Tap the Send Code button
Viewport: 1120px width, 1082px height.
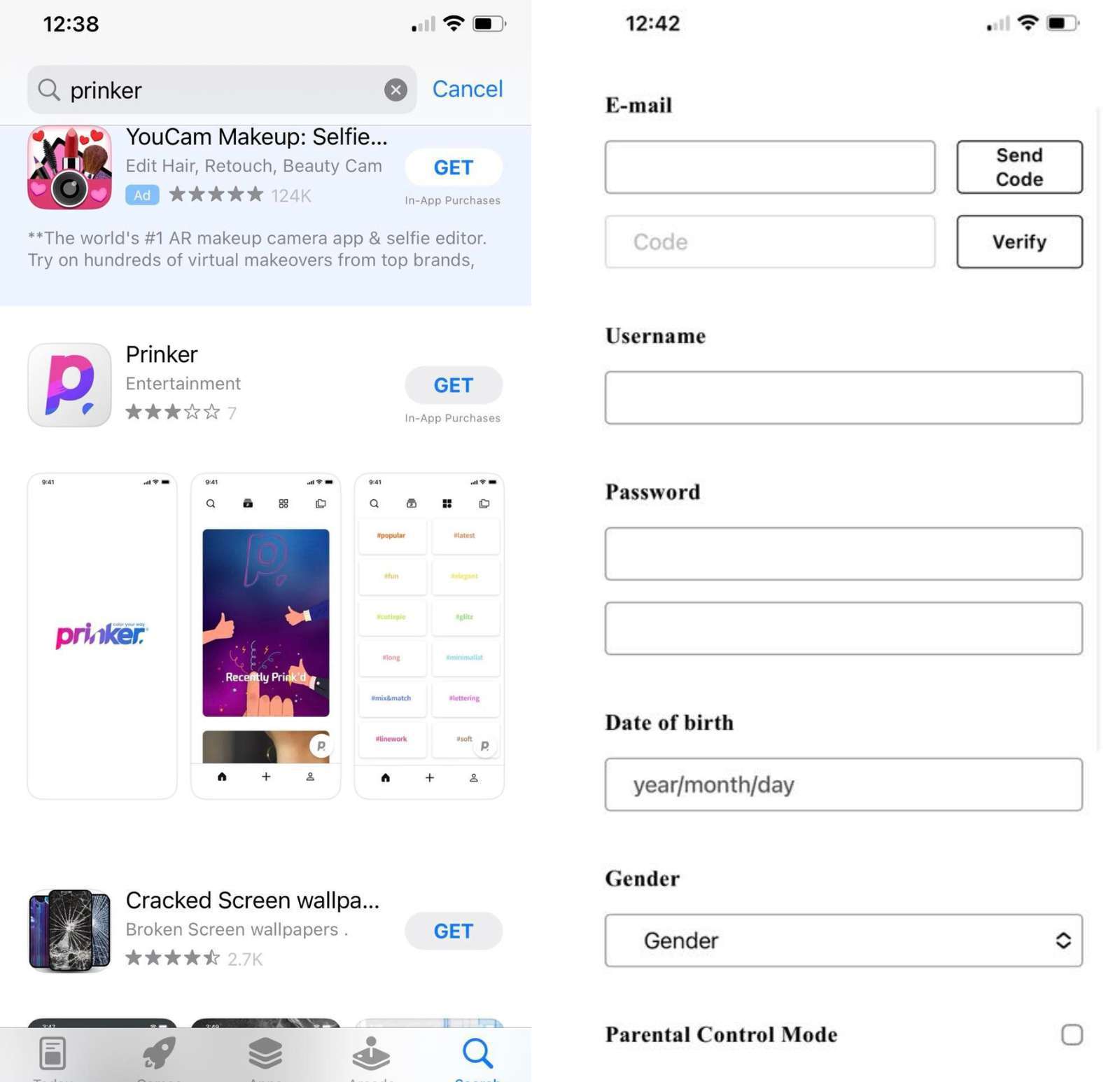pos(1018,167)
